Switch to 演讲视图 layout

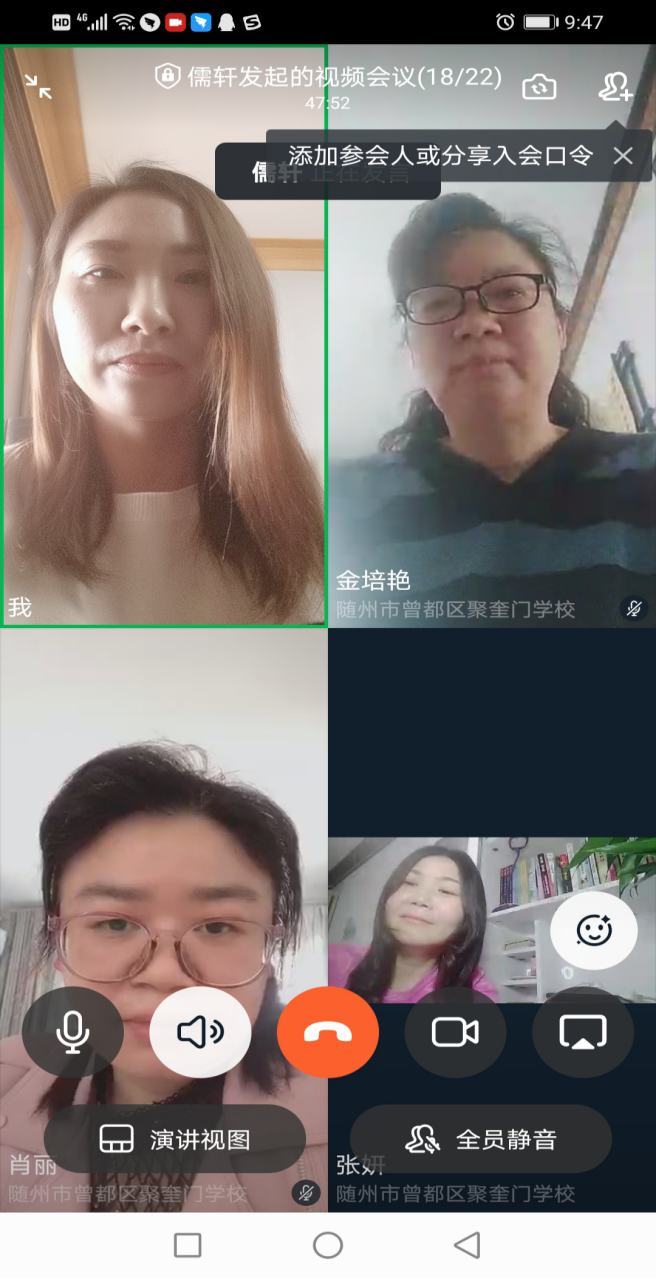click(x=175, y=1139)
